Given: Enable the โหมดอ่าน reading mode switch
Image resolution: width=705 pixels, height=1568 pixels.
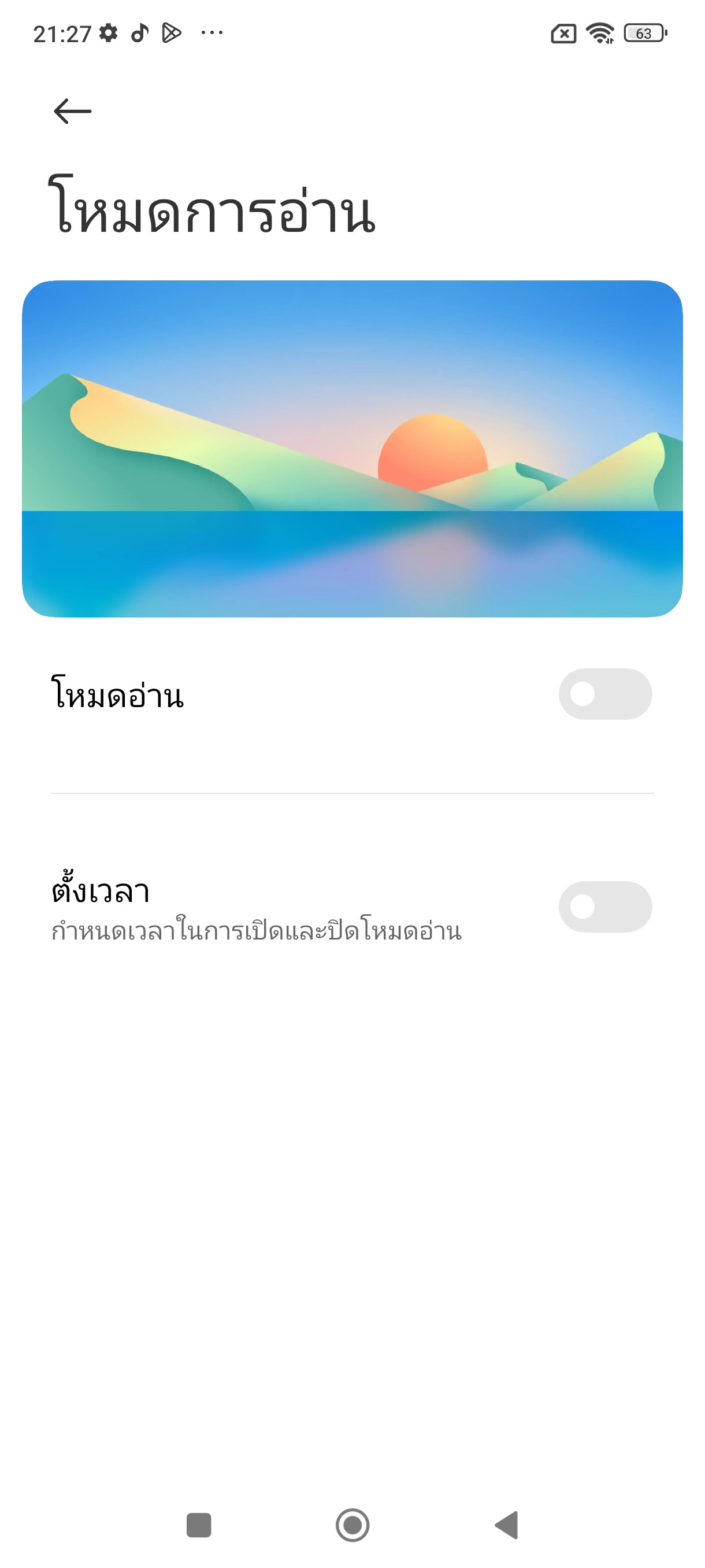Looking at the screenshot, I should click(x=604, y=694).
